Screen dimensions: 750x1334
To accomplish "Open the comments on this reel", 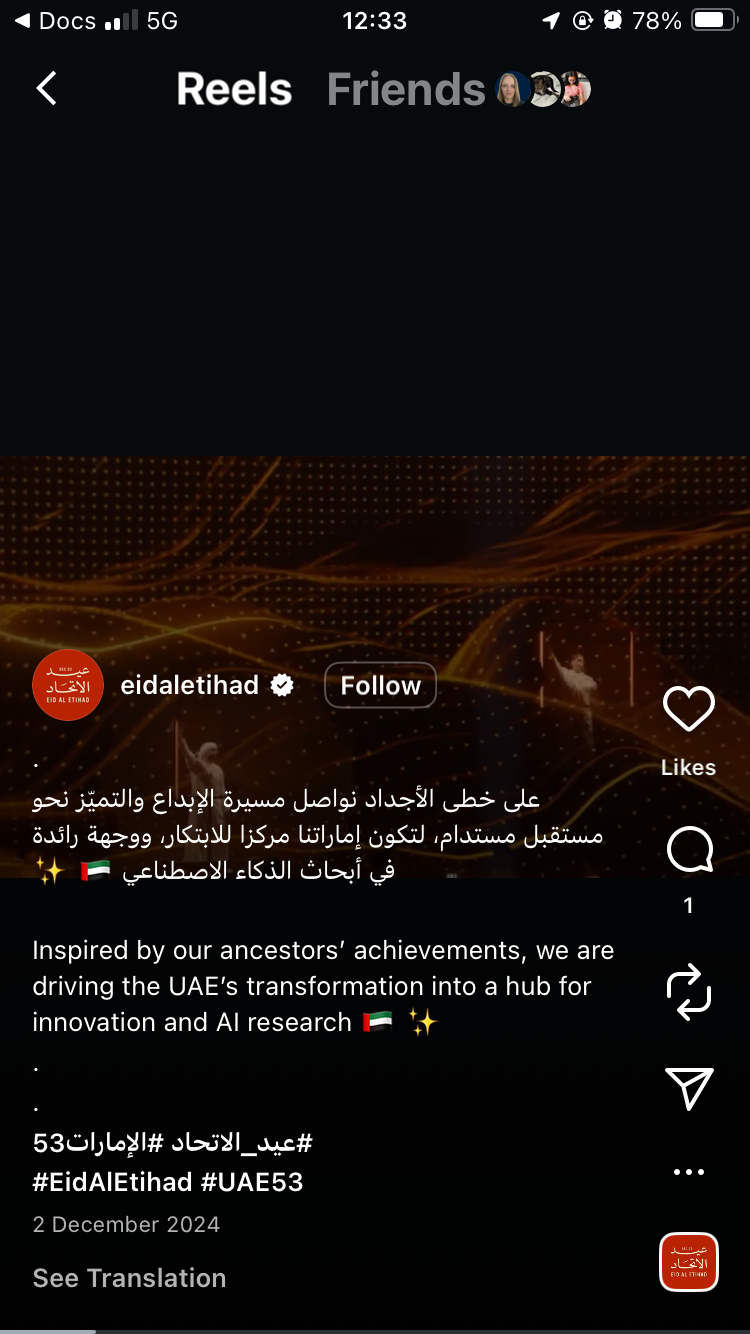I will click(x=689, y=852).
